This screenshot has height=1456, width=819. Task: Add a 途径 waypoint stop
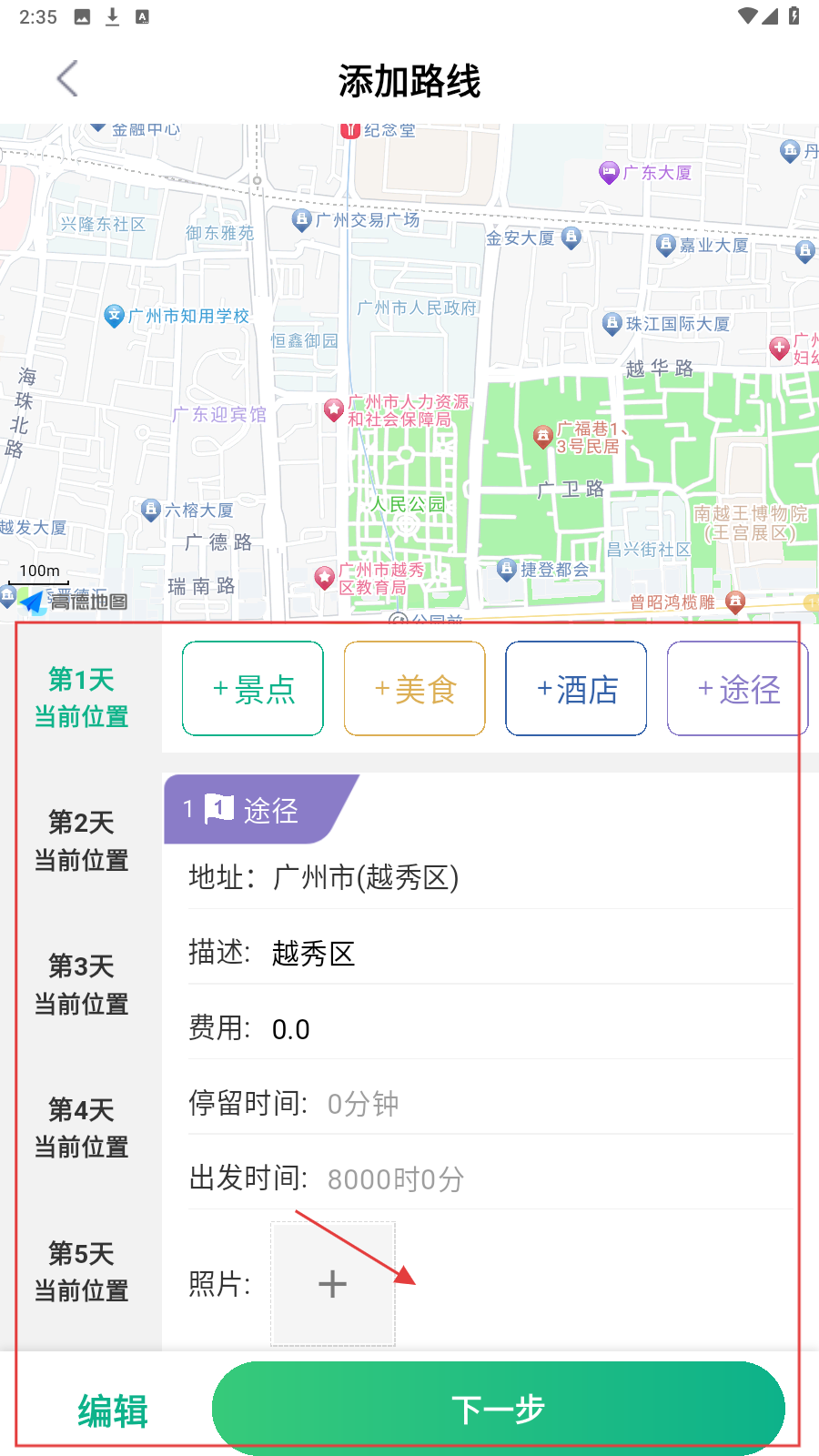(737, 689)
